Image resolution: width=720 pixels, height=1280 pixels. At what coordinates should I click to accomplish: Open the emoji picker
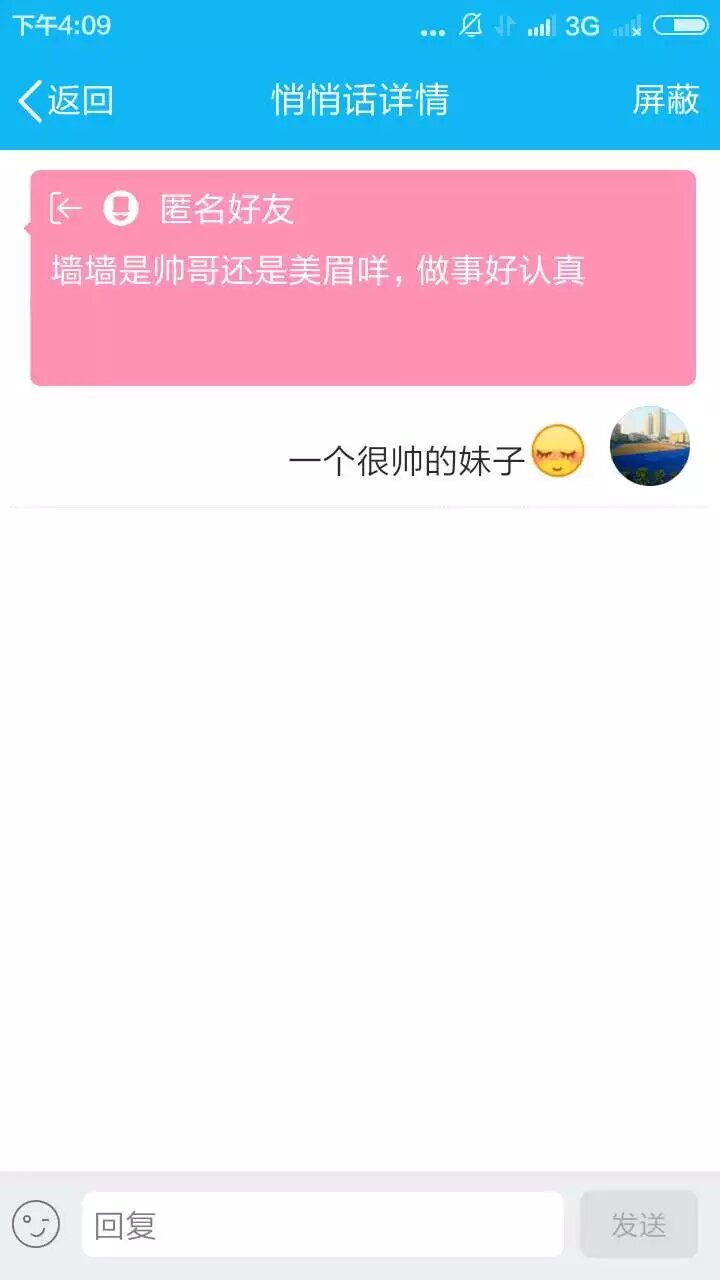click(x=36, y=1224)
